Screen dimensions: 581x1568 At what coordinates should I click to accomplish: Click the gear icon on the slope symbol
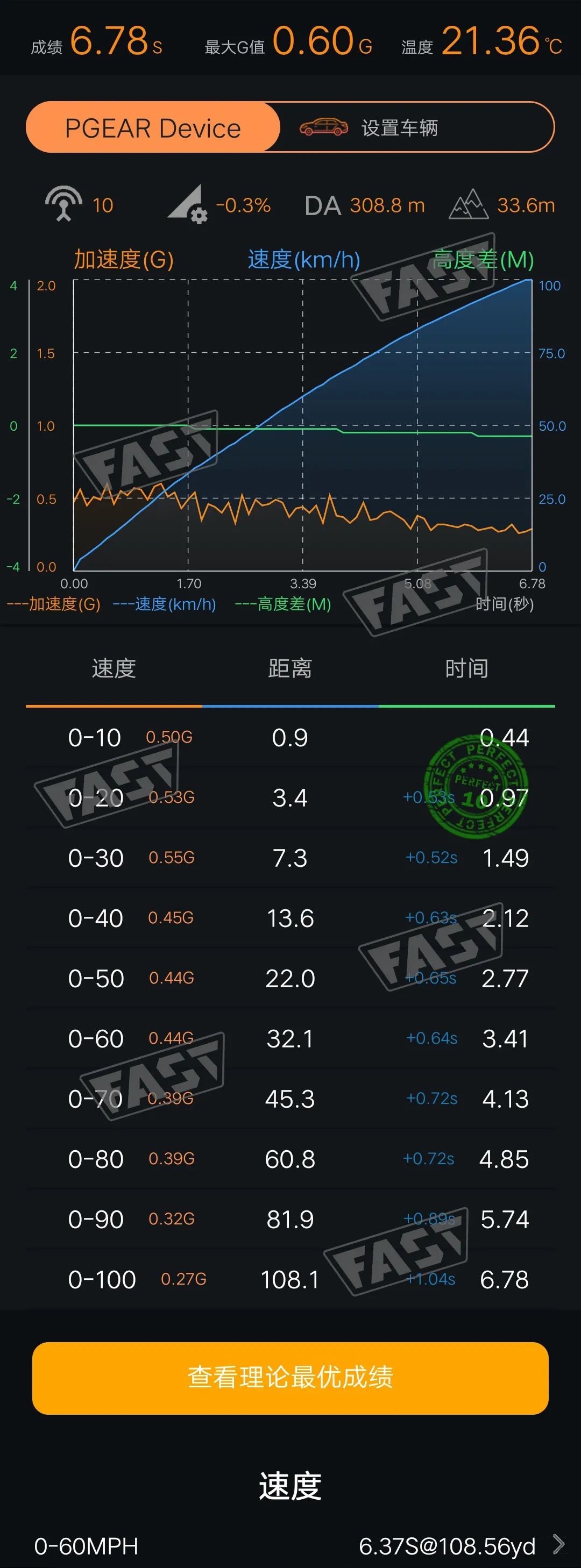coord(198,216)
